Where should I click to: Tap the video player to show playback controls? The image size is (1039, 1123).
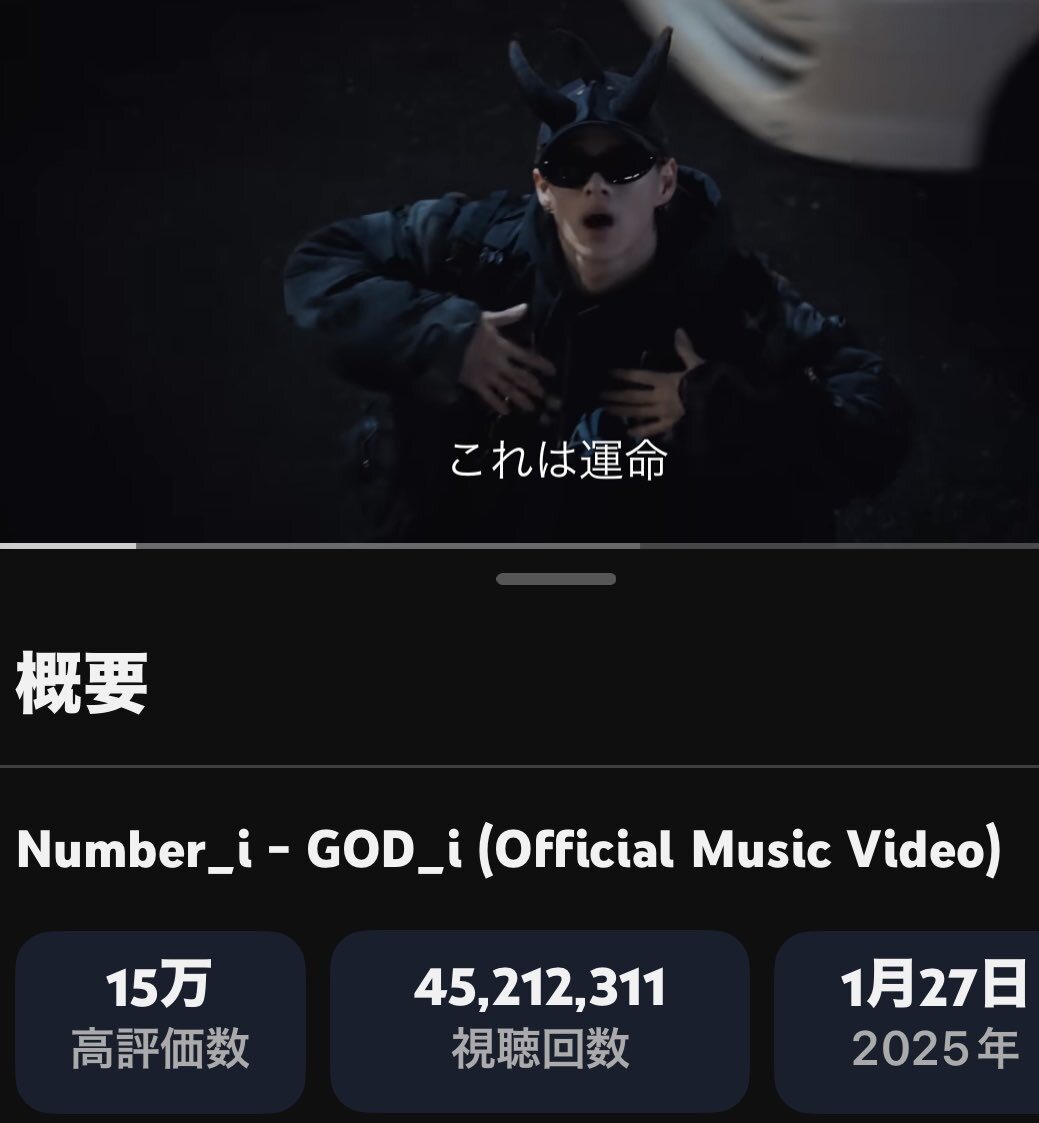pos(519,270)
